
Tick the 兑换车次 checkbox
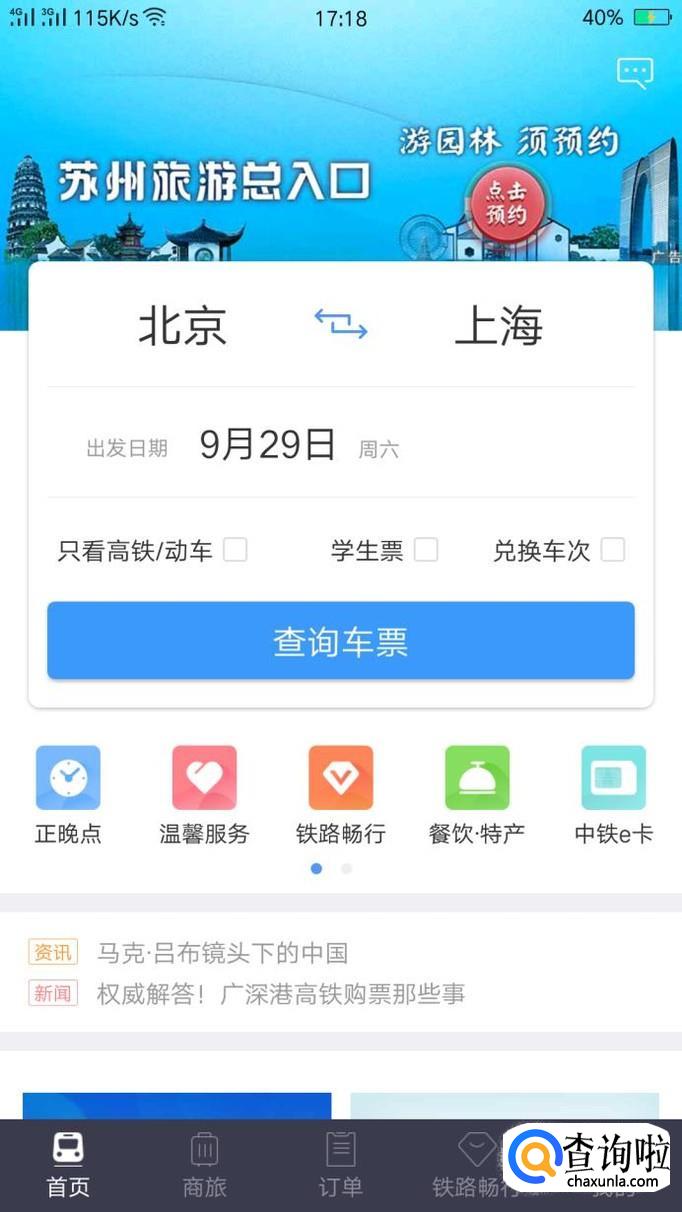tap(613, 549)
